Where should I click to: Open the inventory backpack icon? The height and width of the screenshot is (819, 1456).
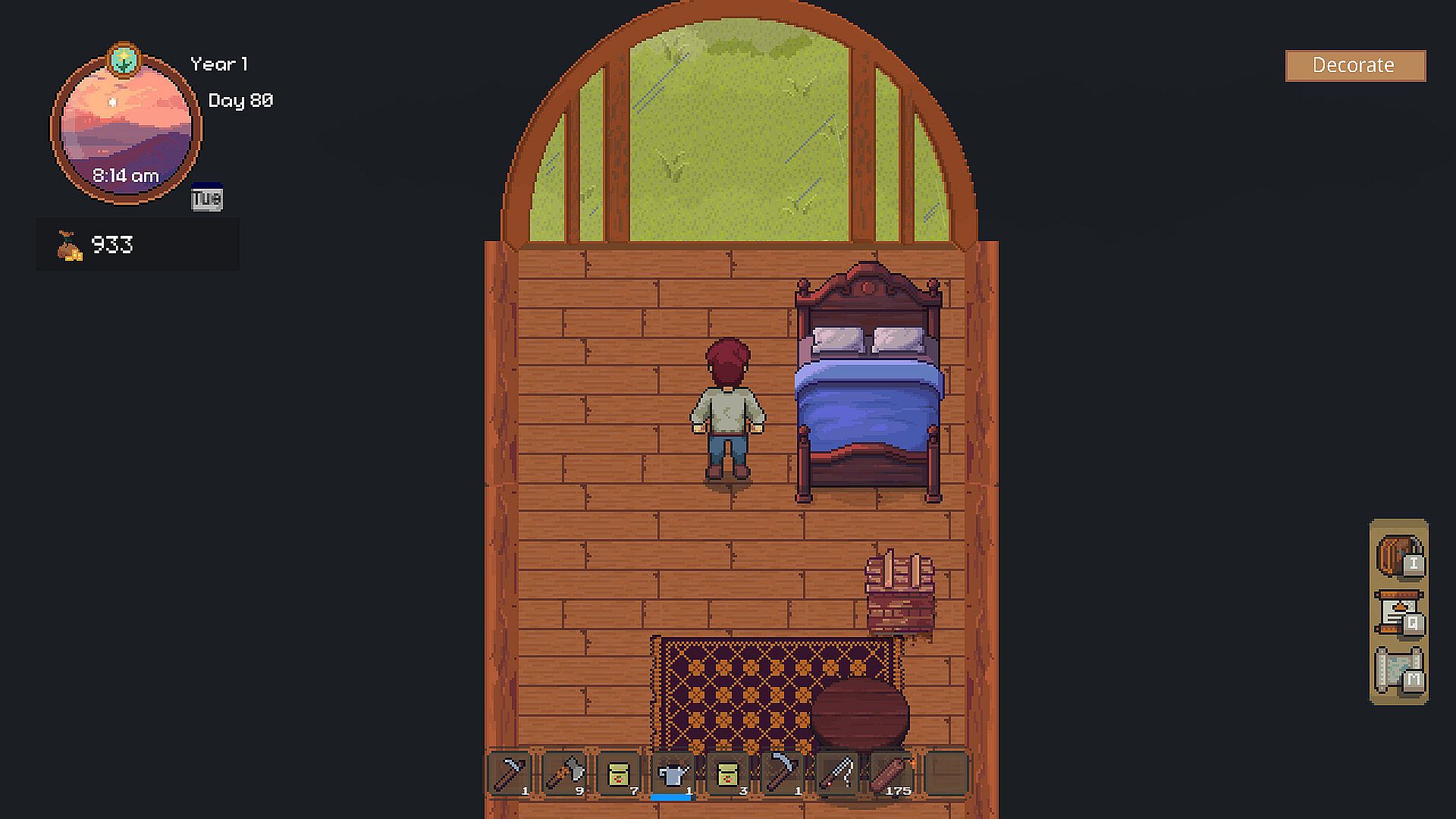[x=1399, y=556]
